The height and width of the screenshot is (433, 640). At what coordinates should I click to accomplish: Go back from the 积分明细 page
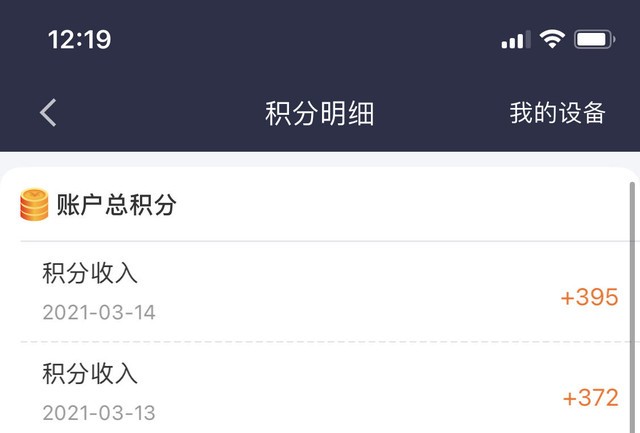[48, 113]
